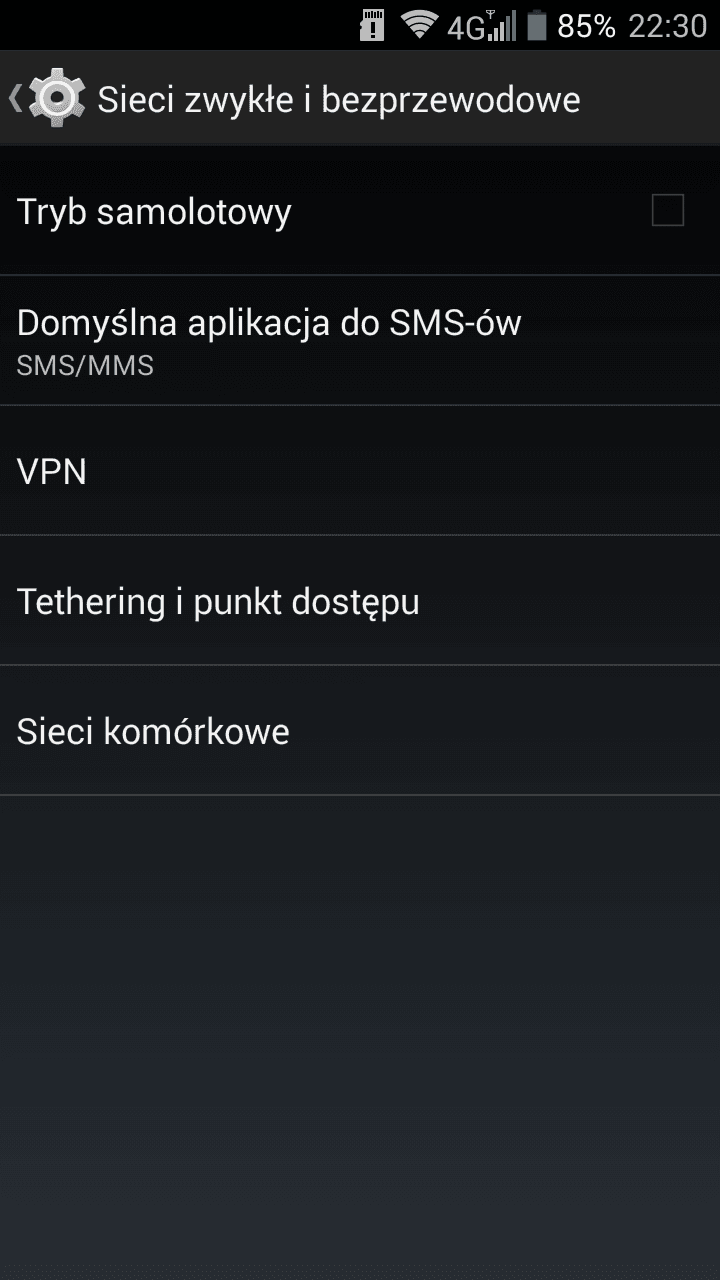
Task: Open Tethering i punkt dostępu
Action: click(x=360, y=601)
